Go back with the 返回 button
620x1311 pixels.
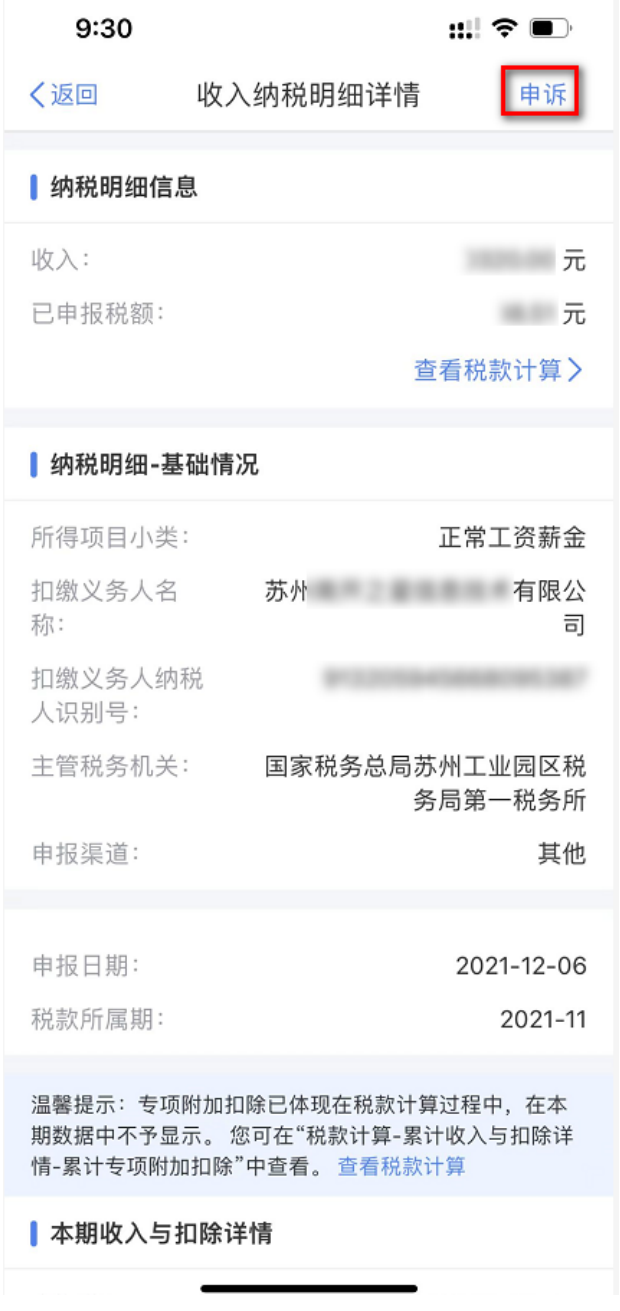click(x=63, y=96)
